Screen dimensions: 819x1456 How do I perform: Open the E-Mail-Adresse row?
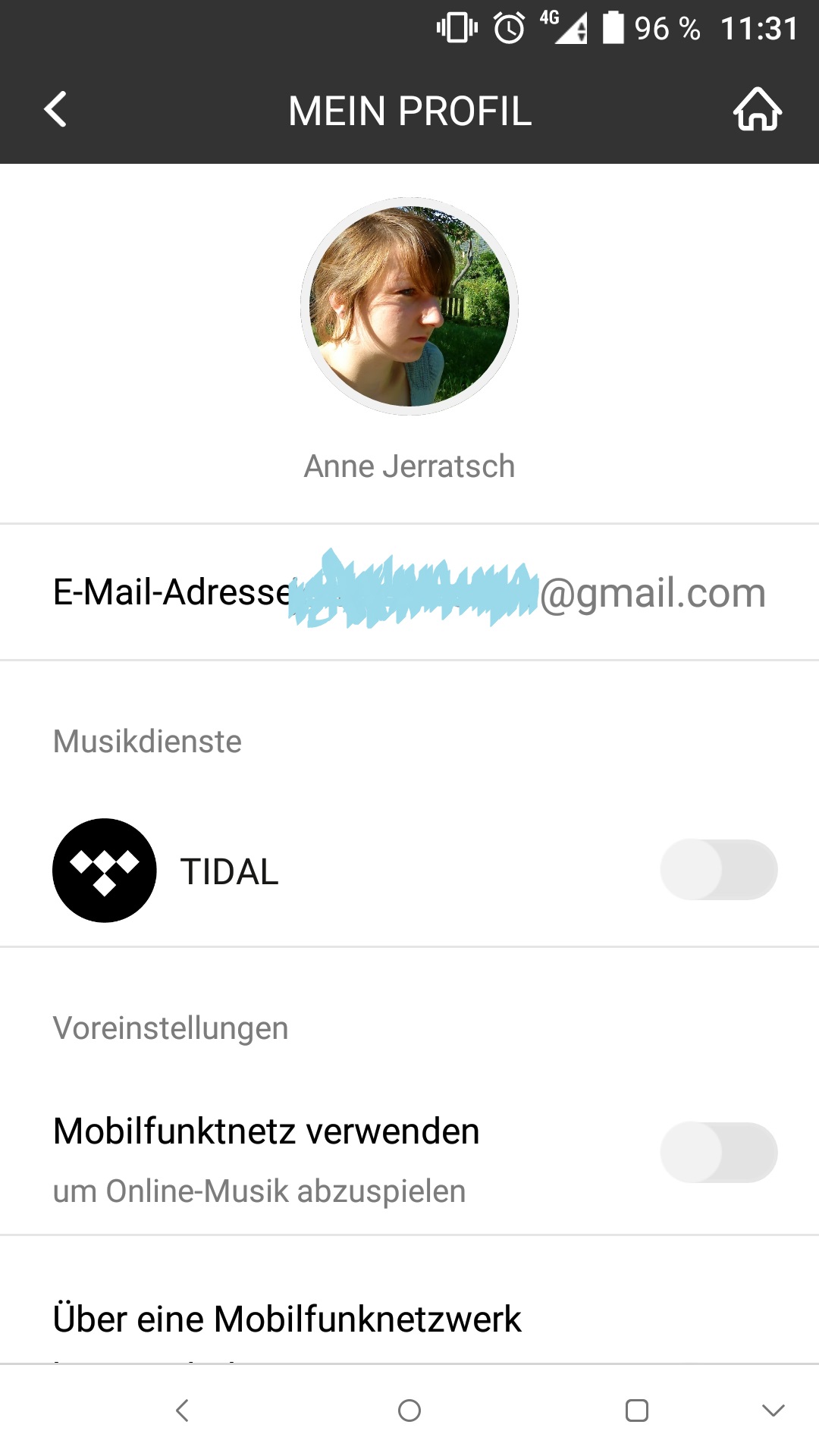409,592
